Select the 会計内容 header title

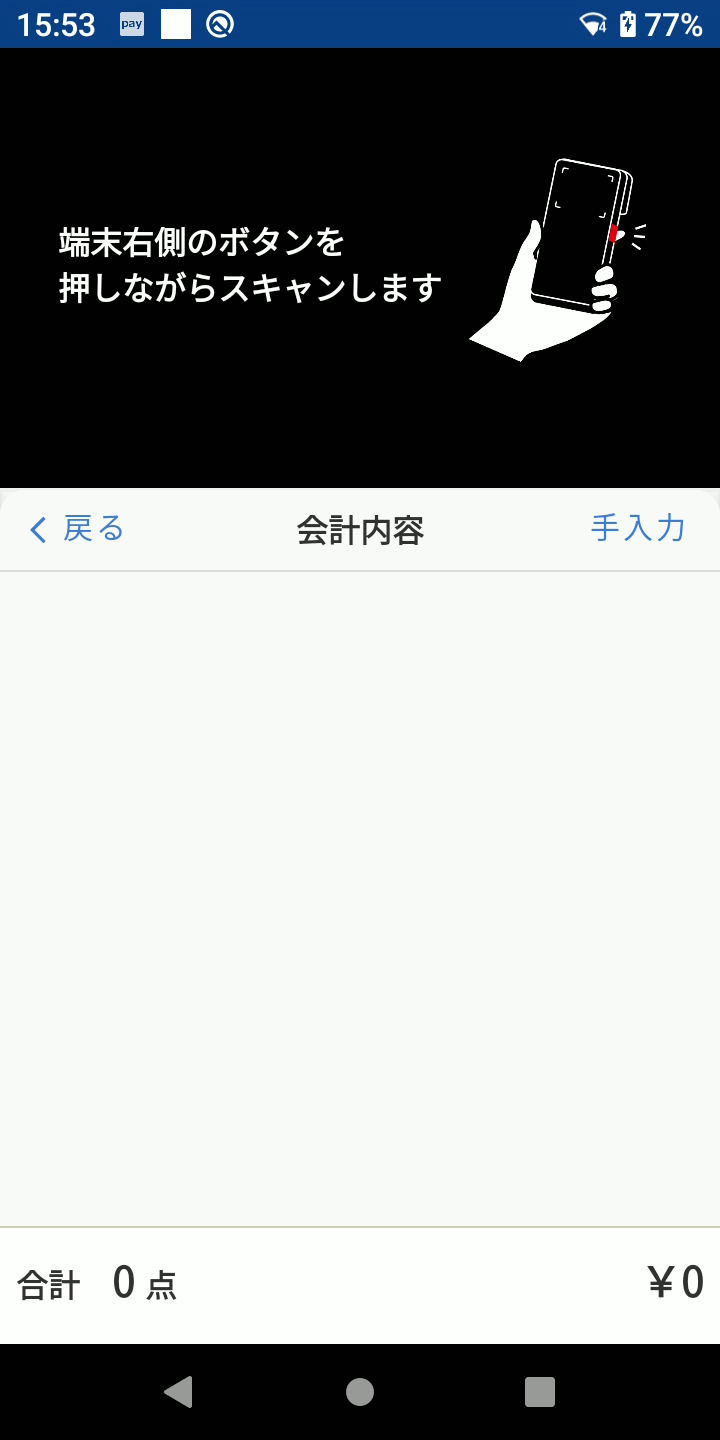[361, 531]
